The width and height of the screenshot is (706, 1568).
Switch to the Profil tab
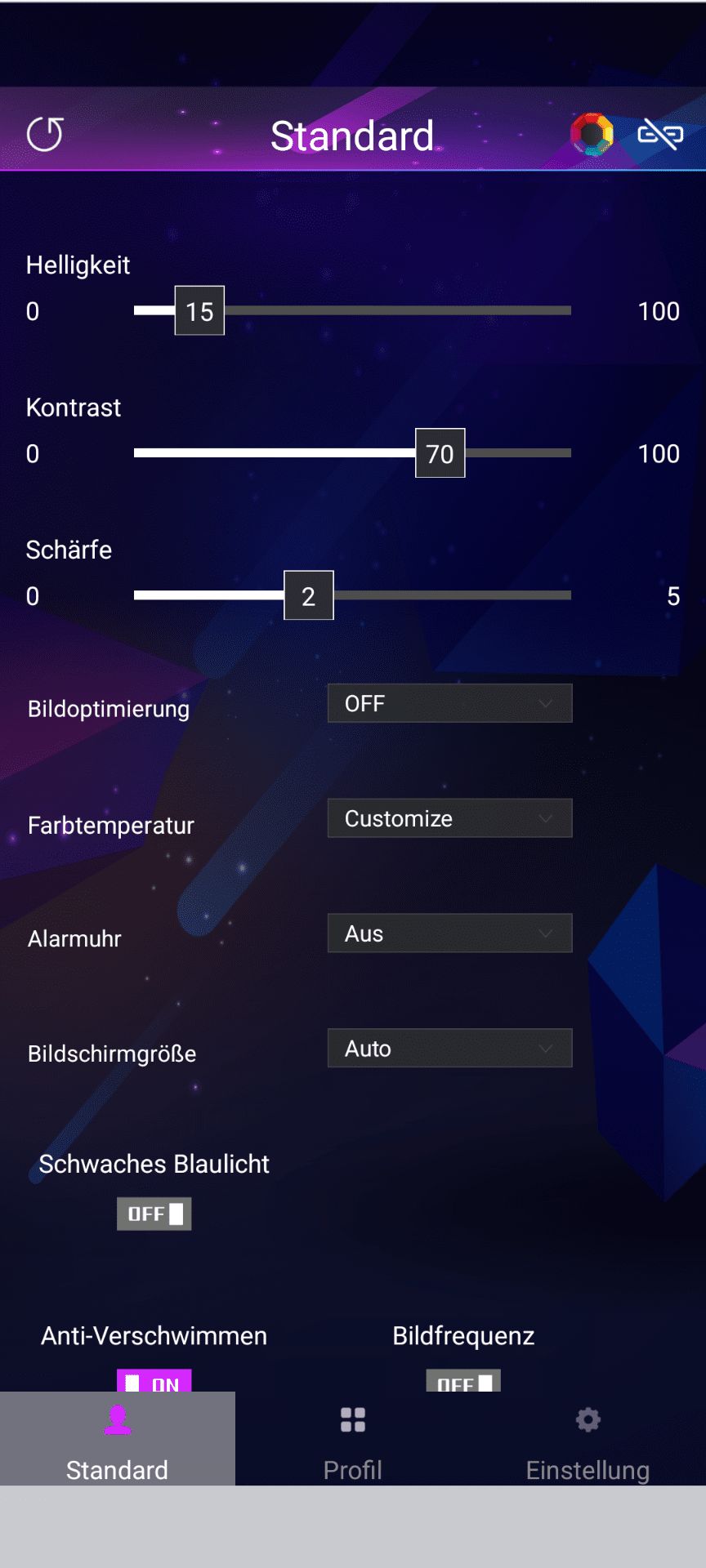353,1439
